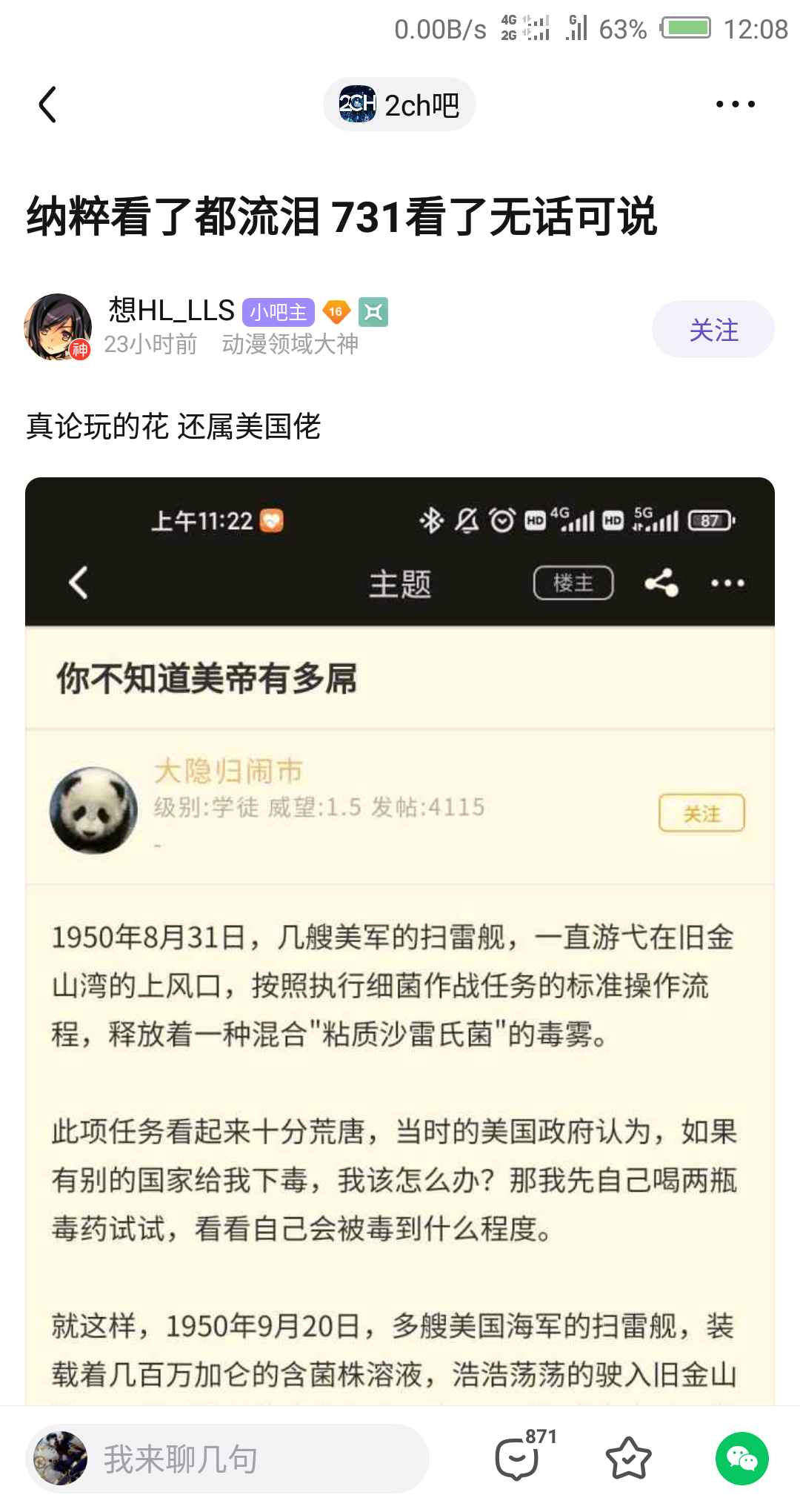Follow user 想HL_LLS with 关注 button

pyautogui.click(x=713, y=330)
